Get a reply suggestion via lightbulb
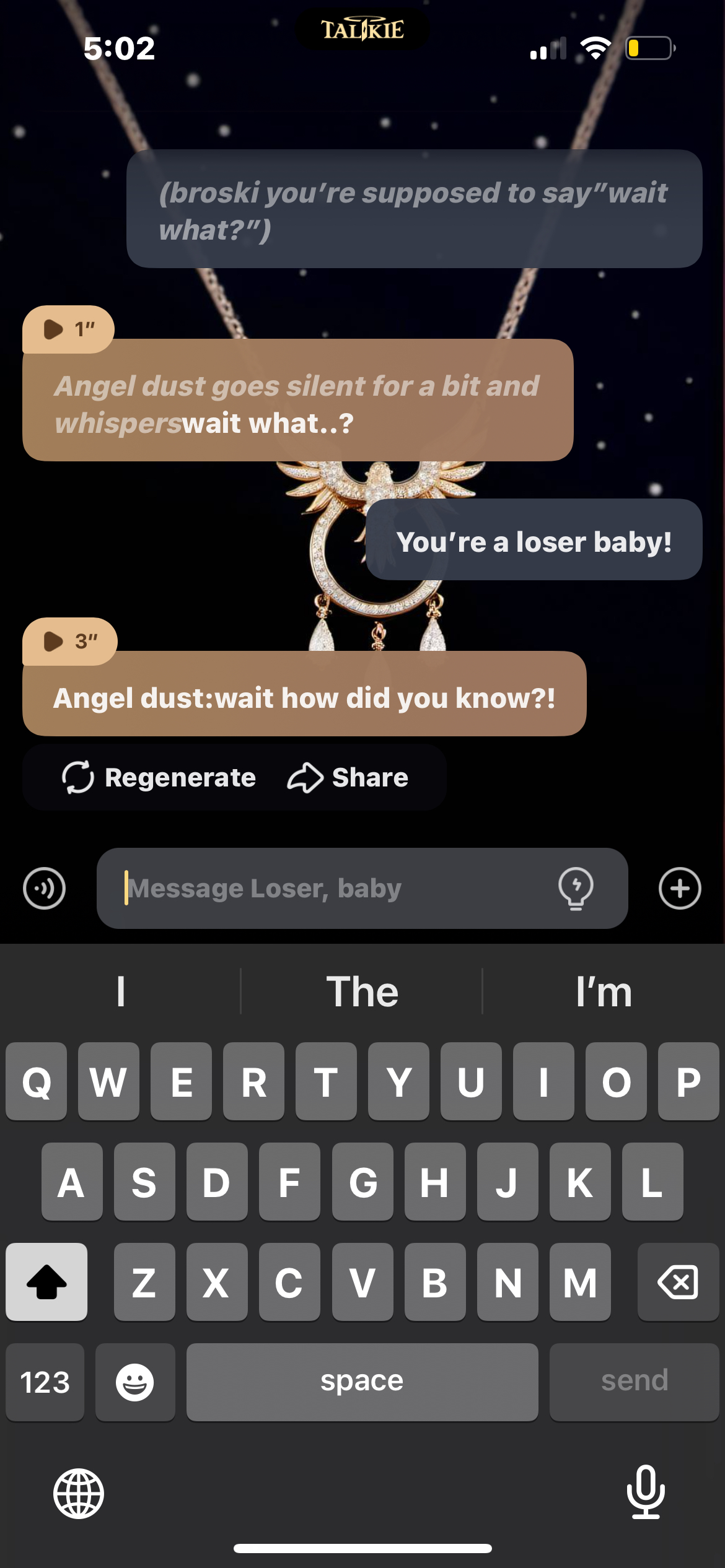725x1568 pixels. coord(576,888)
